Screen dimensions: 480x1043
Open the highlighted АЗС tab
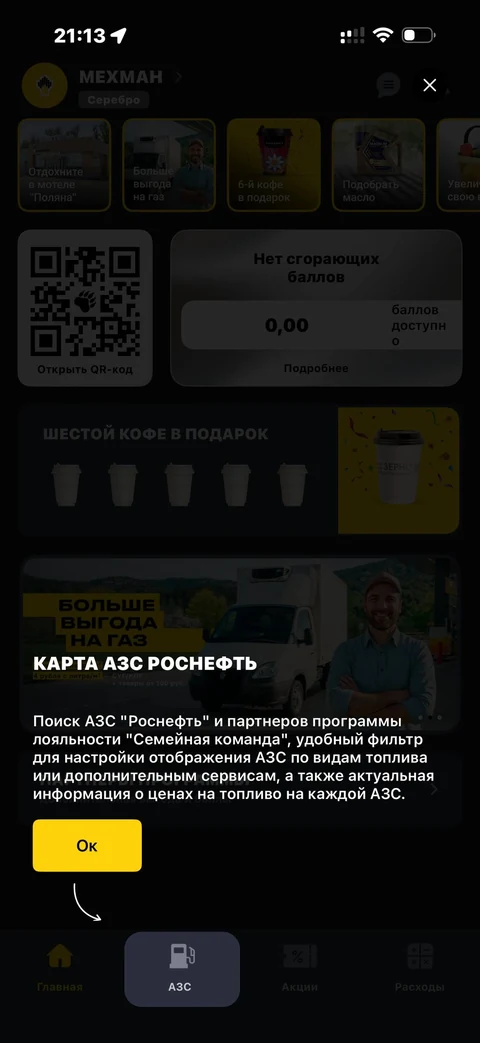[x=181, y=969]
